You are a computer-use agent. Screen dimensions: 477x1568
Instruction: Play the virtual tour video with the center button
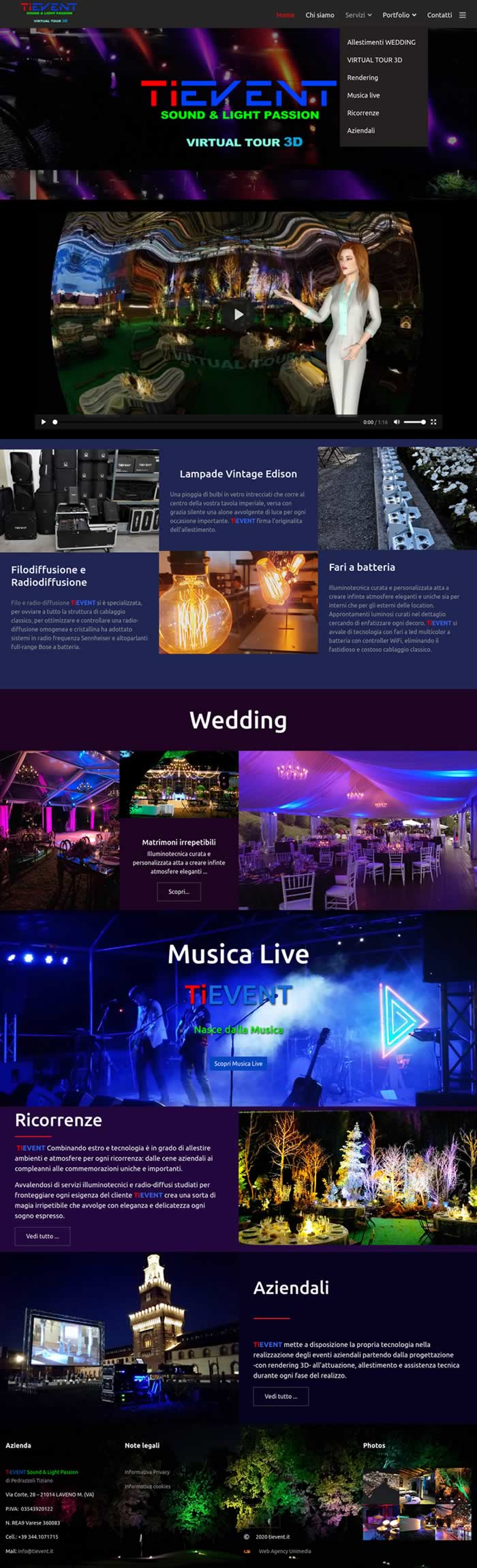238,314
